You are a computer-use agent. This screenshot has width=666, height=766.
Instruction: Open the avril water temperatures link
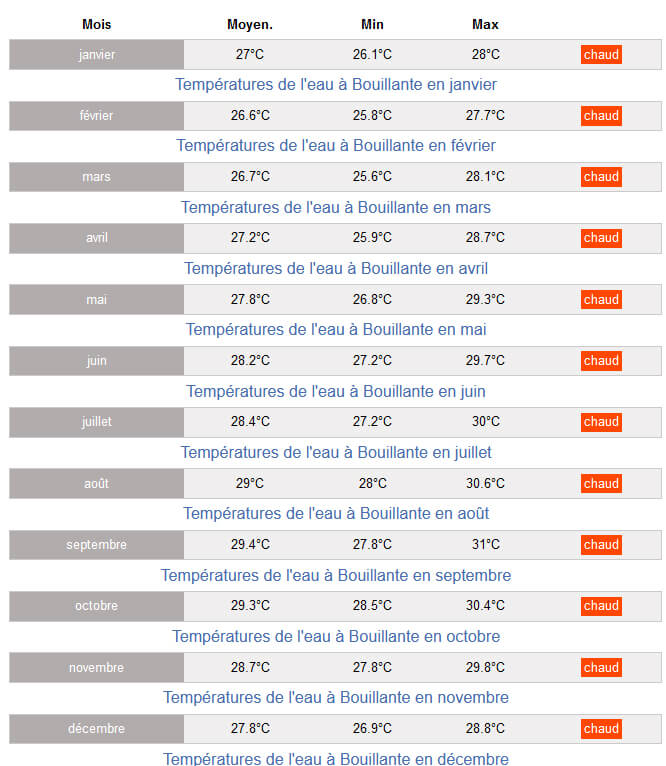tap(336, 269)
